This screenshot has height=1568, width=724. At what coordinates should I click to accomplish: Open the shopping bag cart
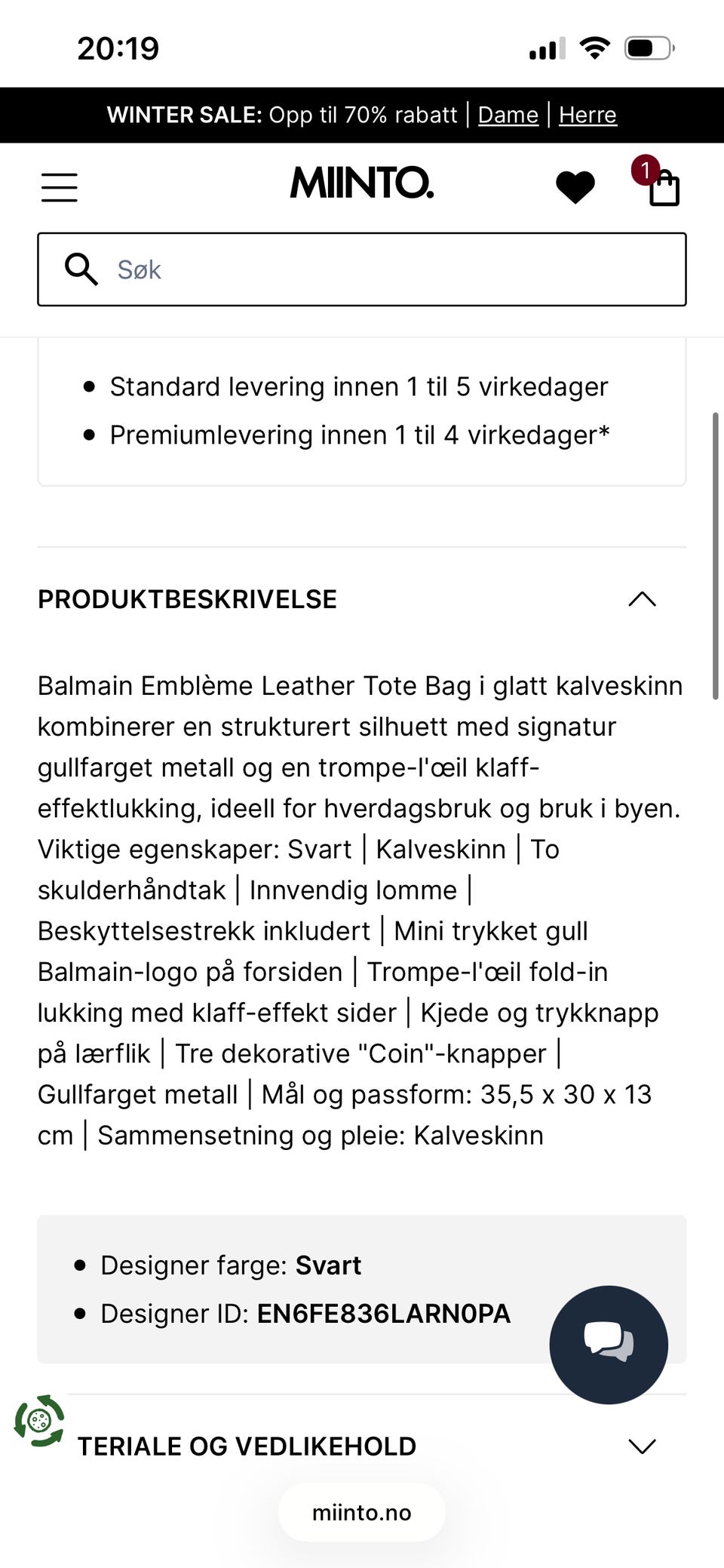click(664, 189)
